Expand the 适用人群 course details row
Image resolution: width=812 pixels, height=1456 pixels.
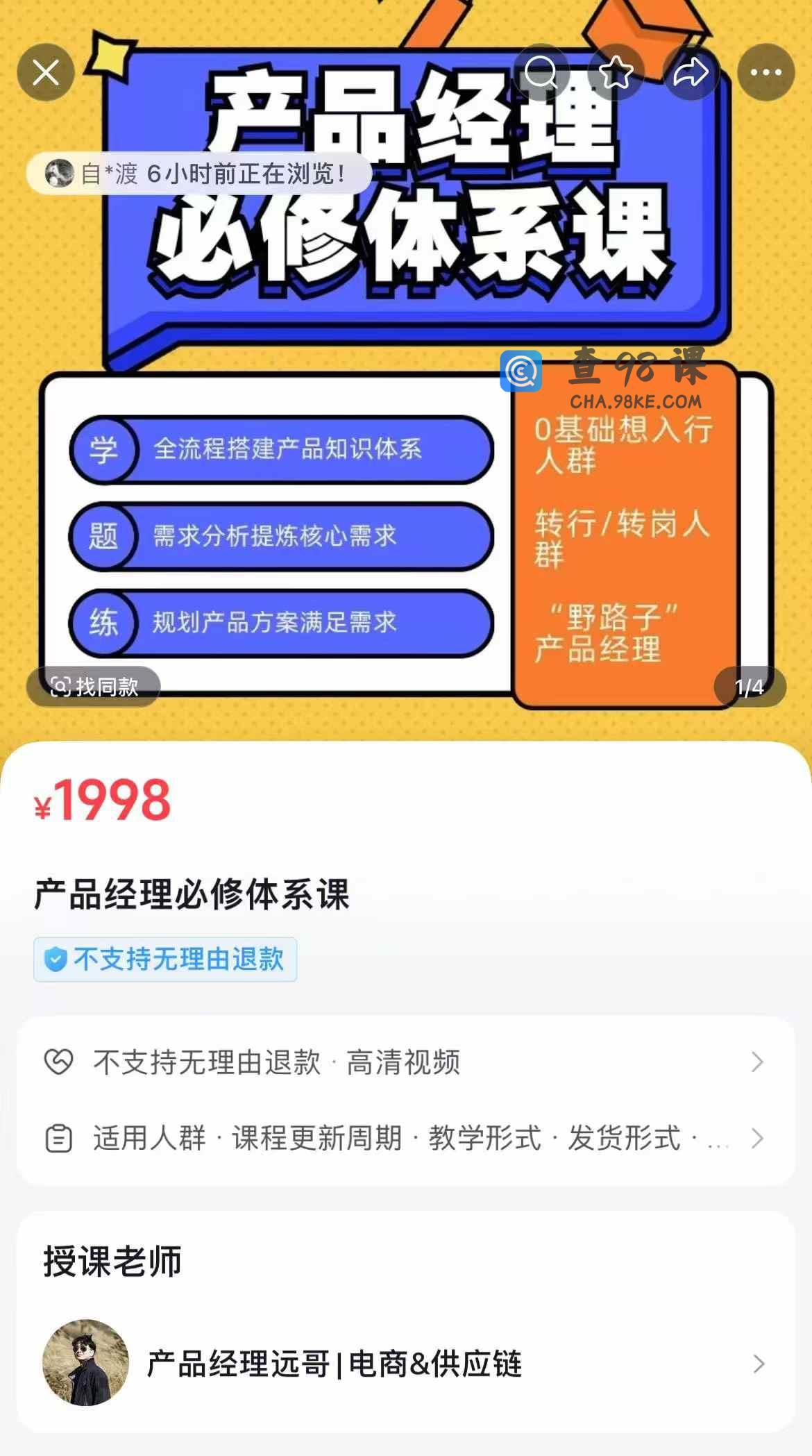[405, 1138]
